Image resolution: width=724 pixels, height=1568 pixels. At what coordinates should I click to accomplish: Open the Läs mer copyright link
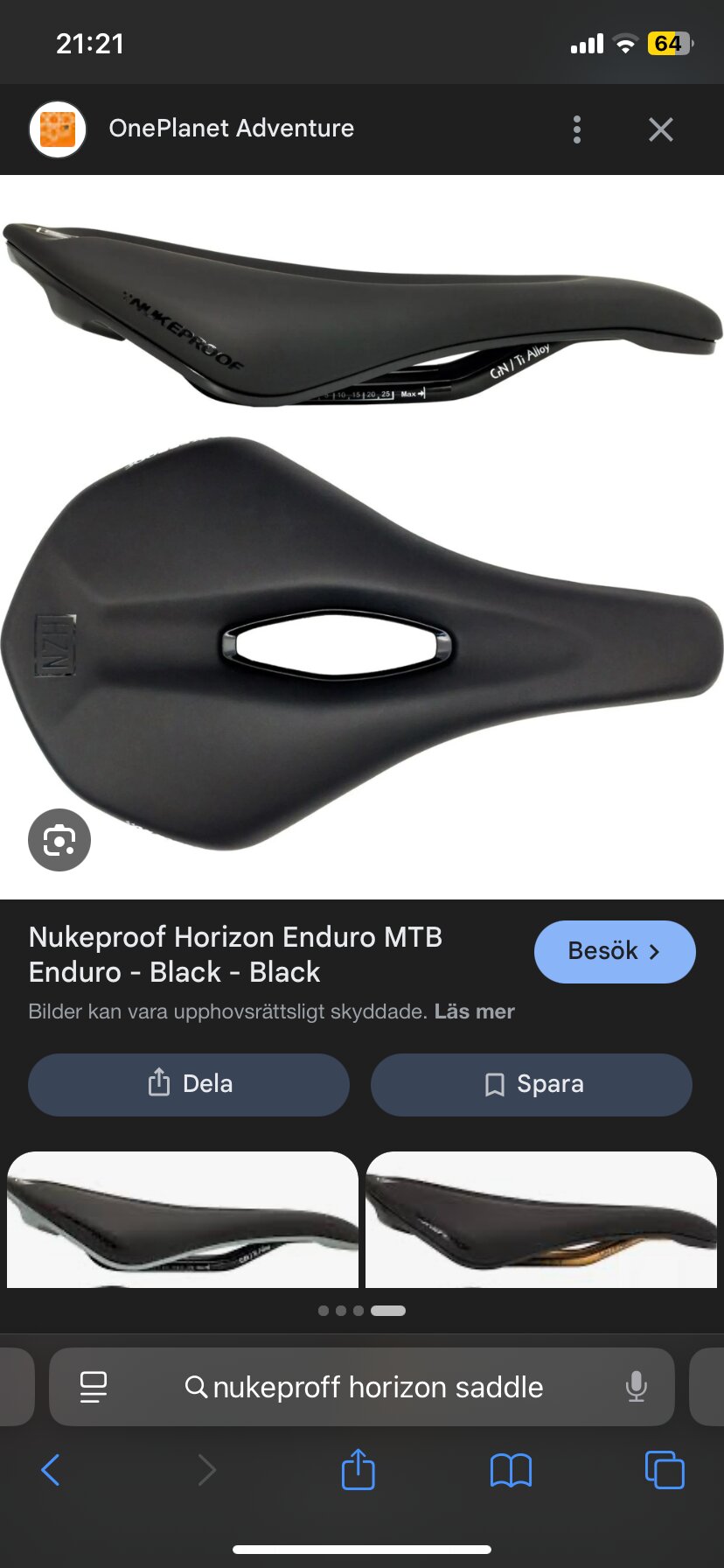474,1011
